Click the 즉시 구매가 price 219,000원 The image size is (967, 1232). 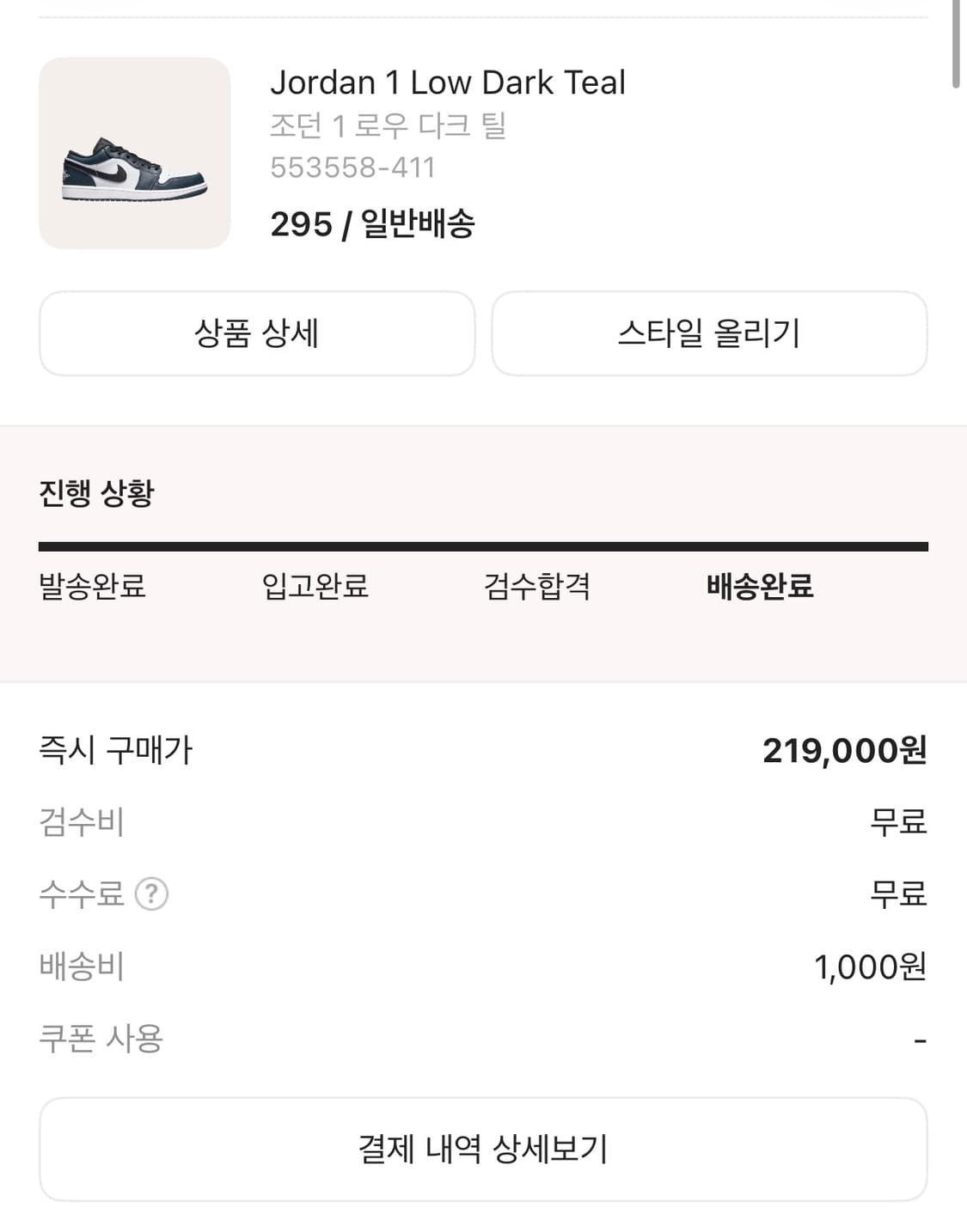846,751
